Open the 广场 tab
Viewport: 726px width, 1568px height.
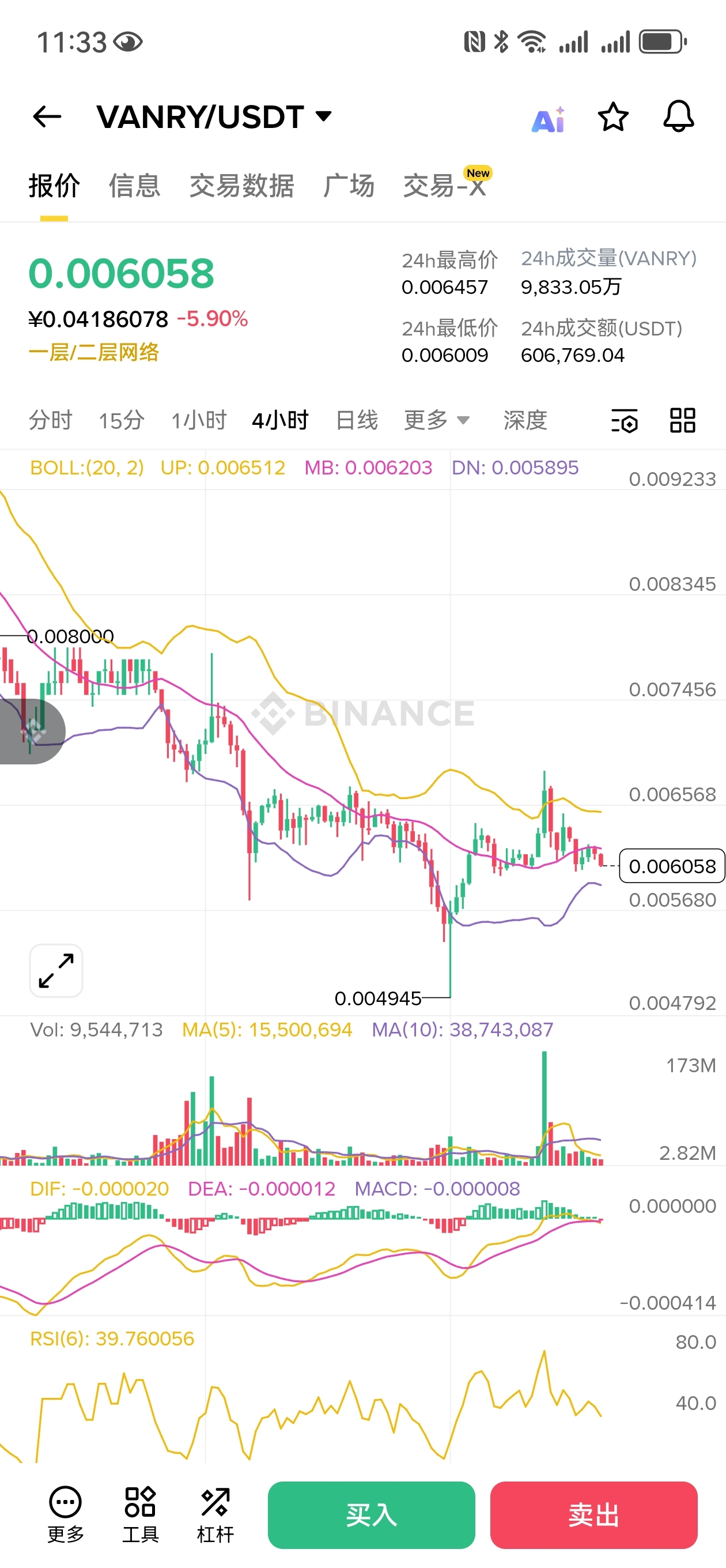[349, 186]
